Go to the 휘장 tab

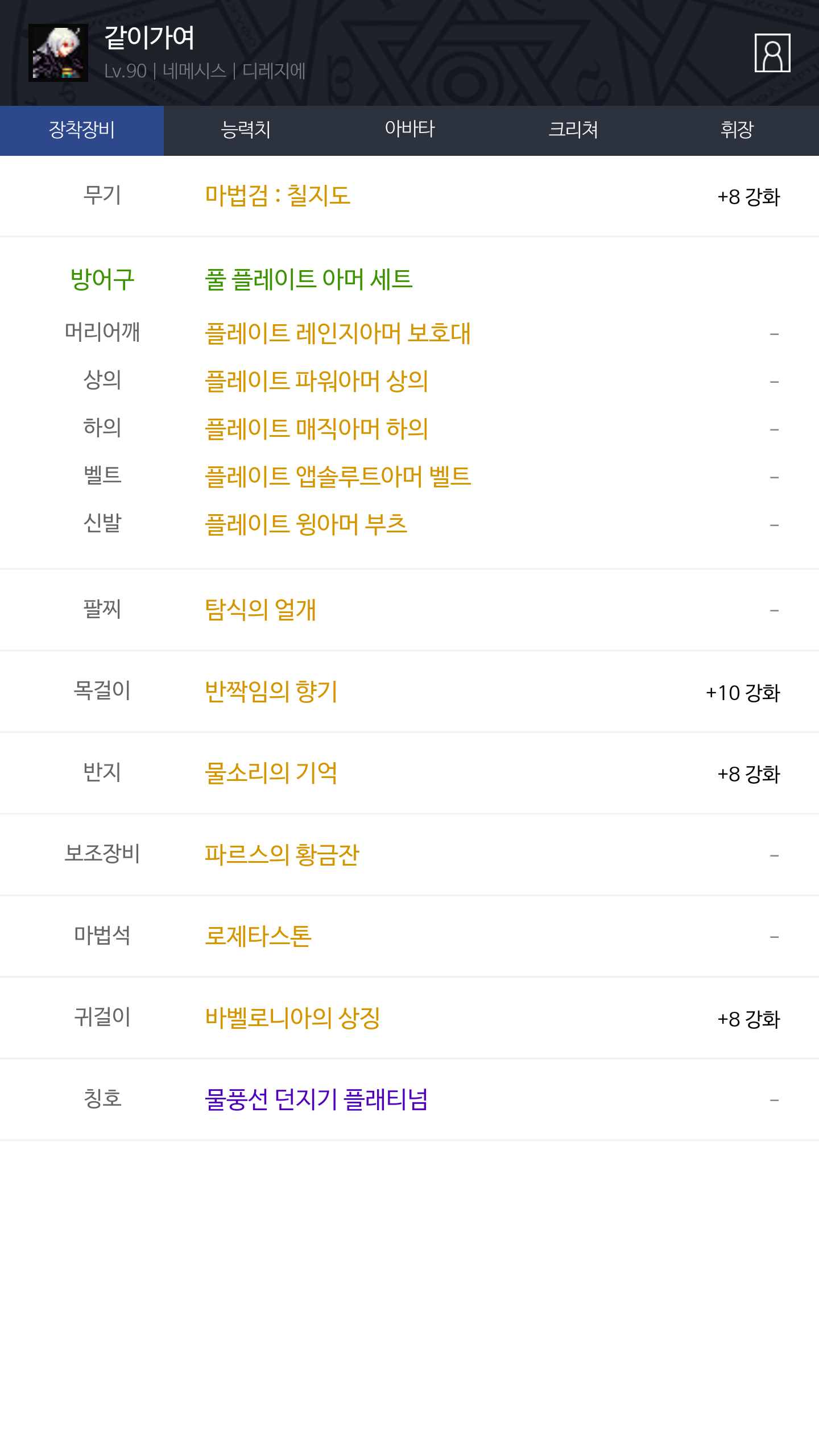tap(737, 130)
